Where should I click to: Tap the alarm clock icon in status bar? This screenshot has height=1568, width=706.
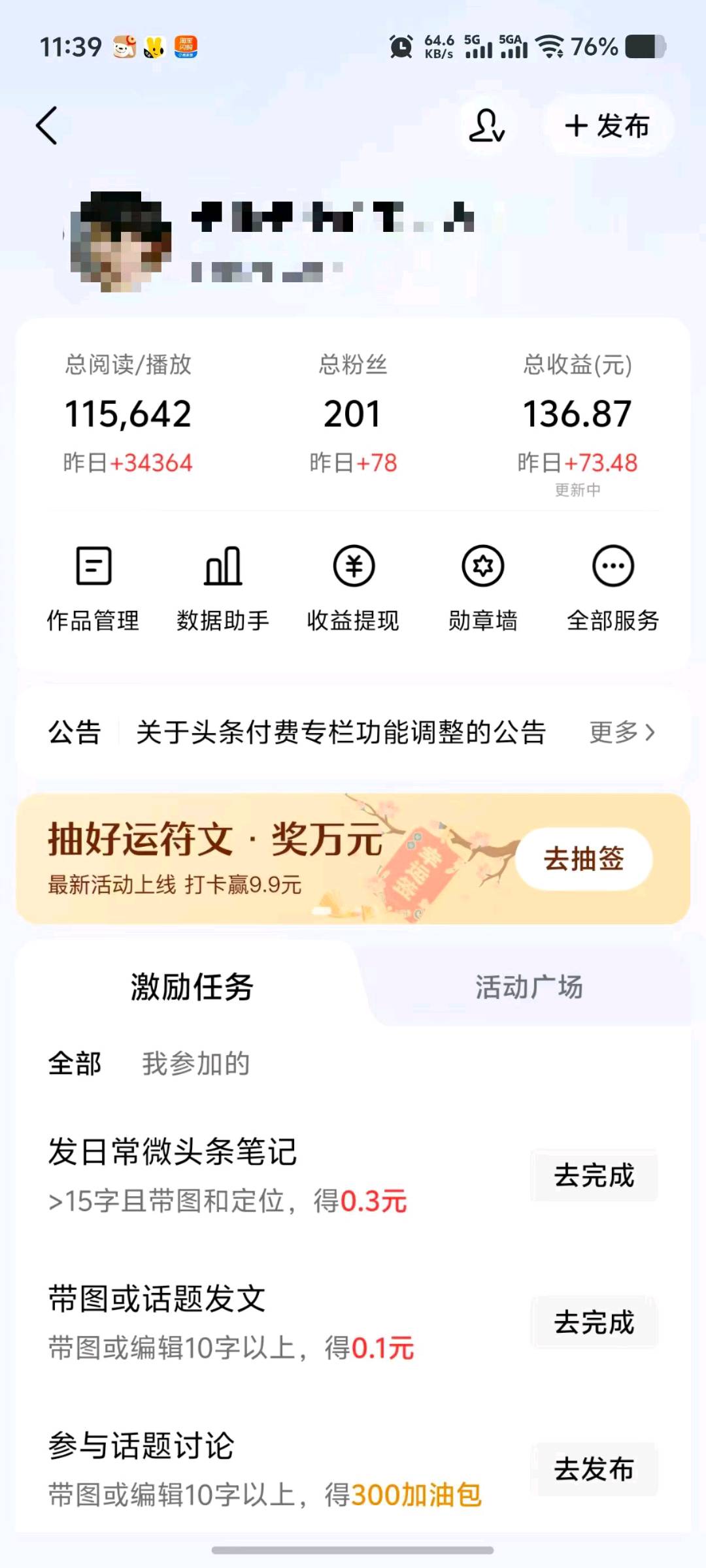point(399,46)
